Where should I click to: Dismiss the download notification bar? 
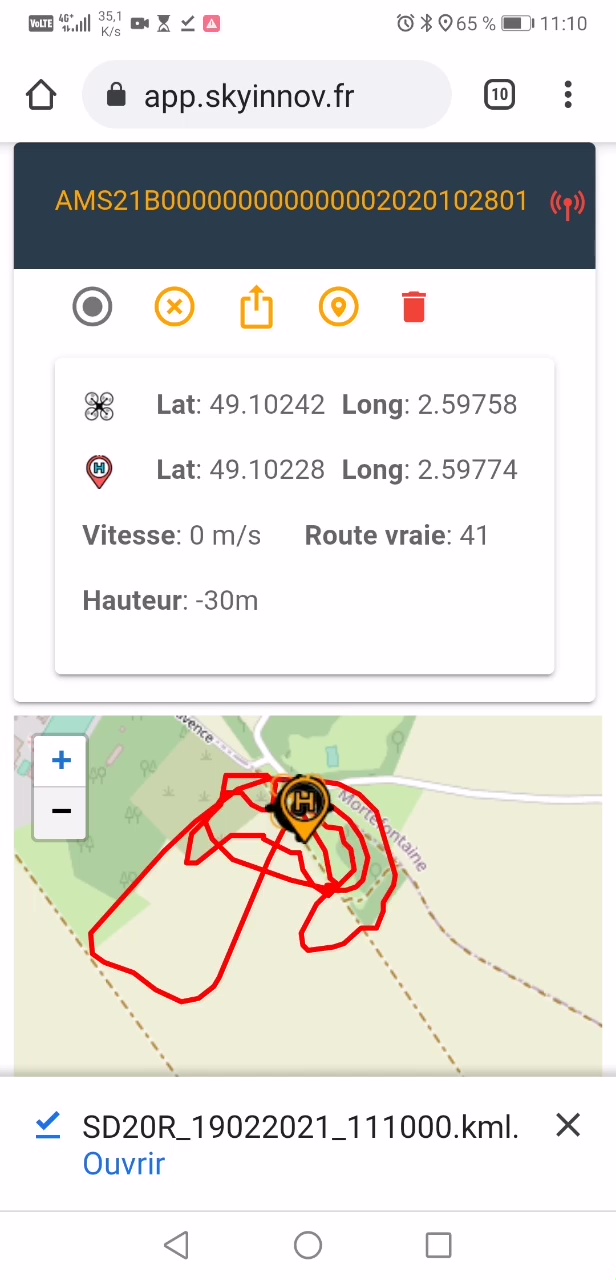568,1126
